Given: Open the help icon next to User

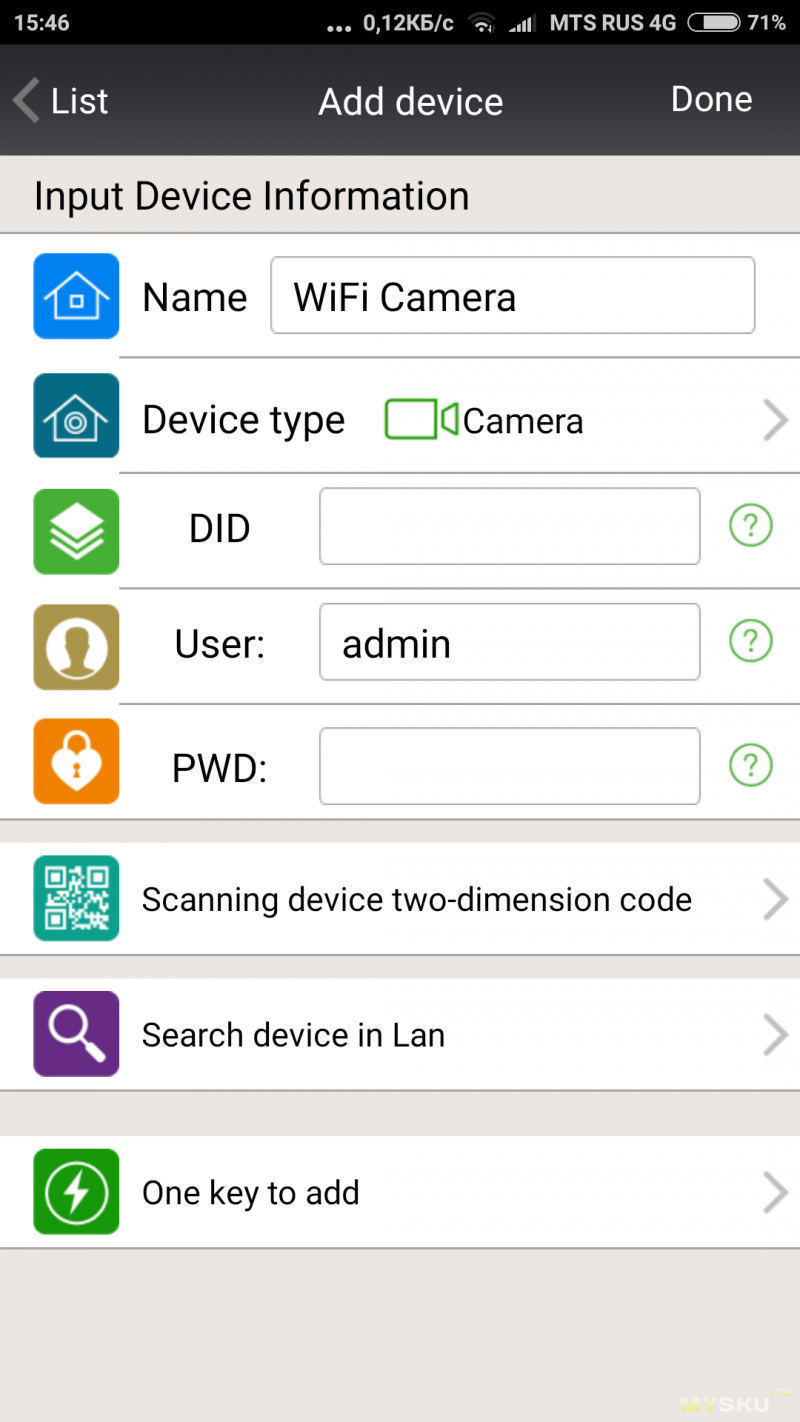Looking at the screenshot, I should (x=751, y=641).
